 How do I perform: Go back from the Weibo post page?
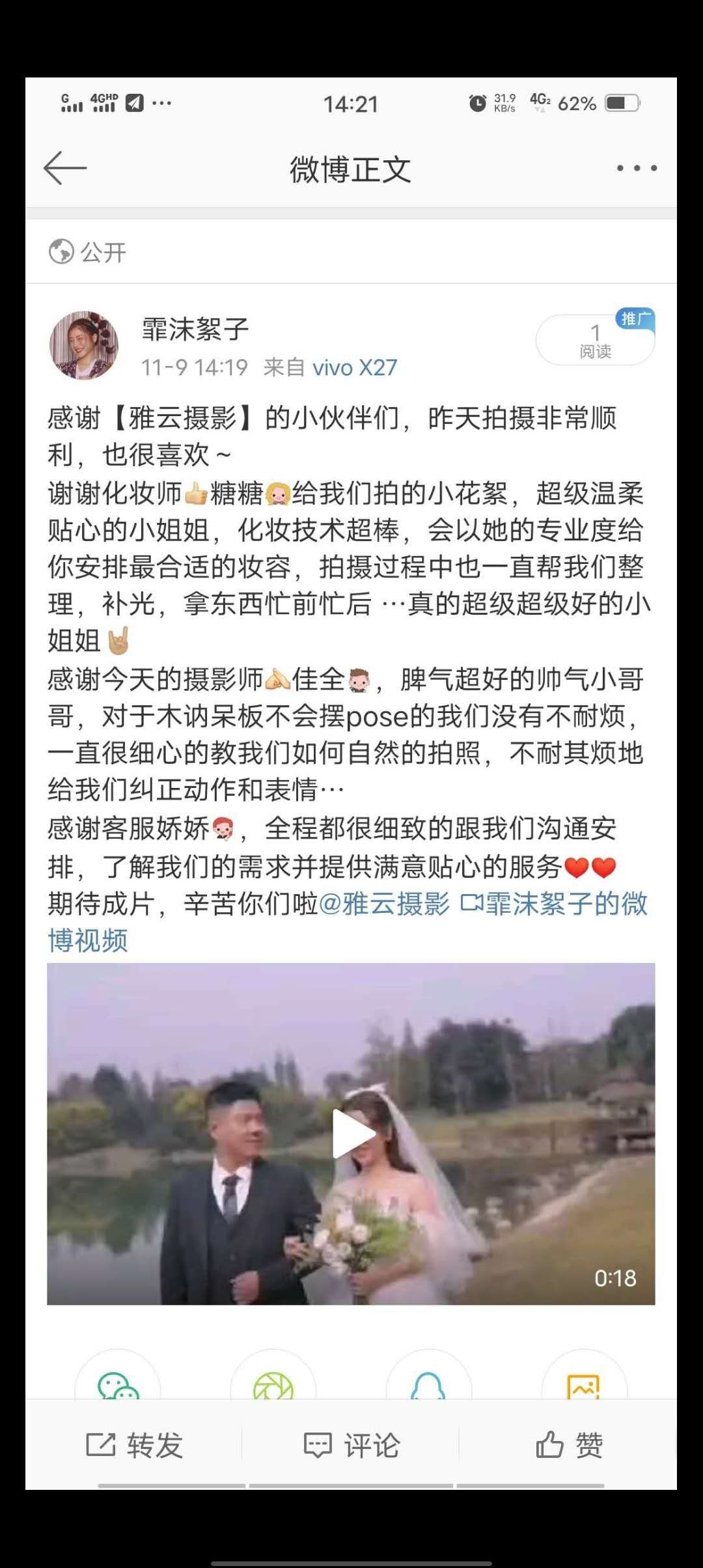coord(65,168)
